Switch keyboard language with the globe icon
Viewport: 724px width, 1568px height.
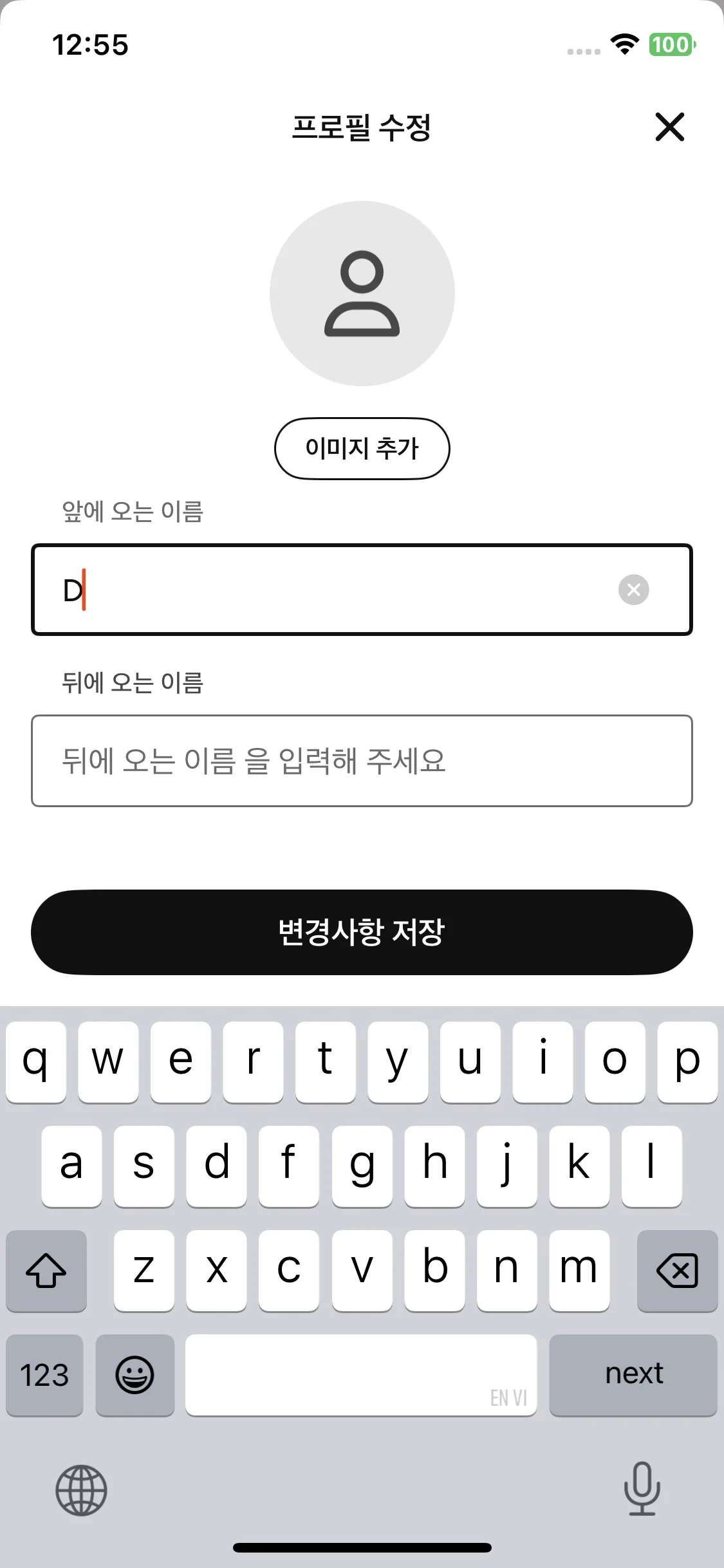click(81, 1490)
